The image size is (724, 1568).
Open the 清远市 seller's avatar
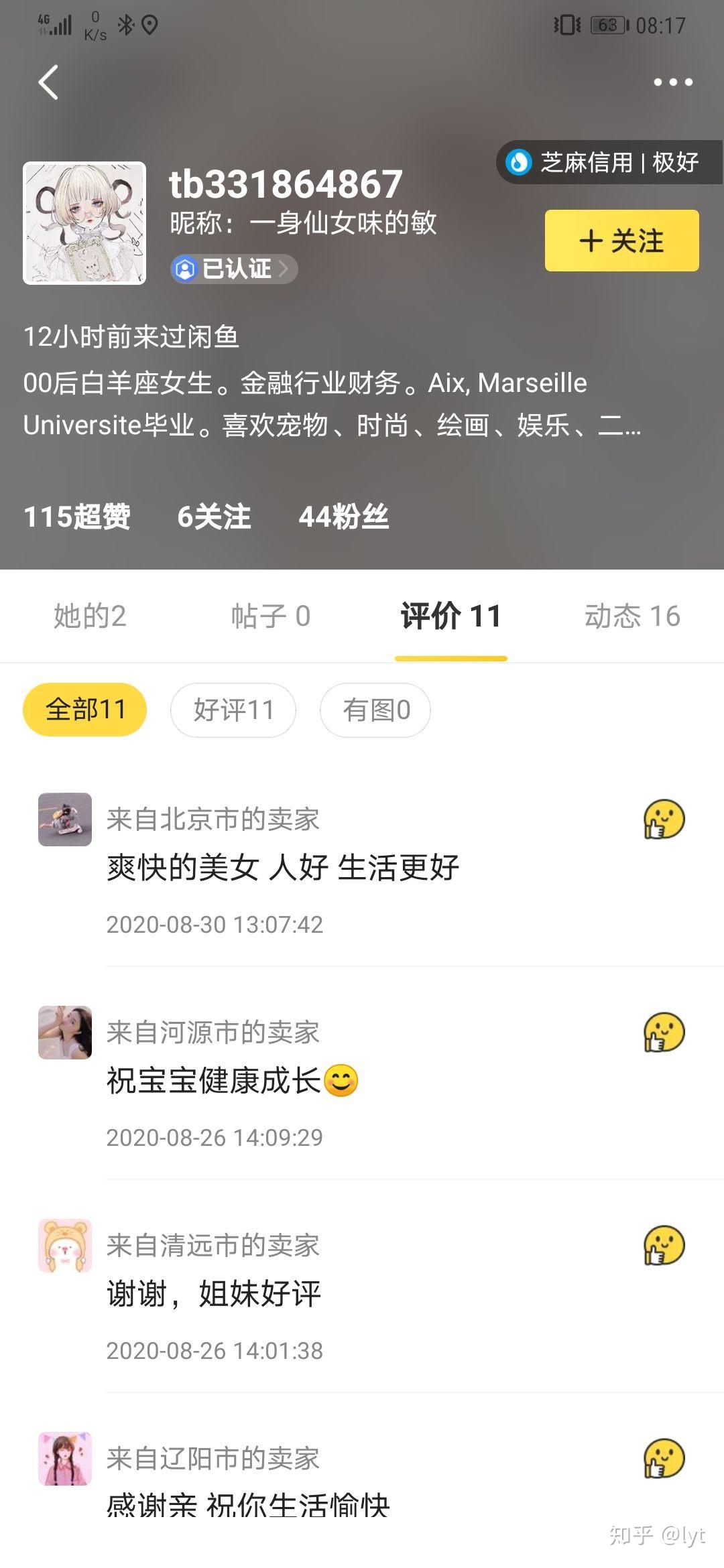coord(65,1245)
